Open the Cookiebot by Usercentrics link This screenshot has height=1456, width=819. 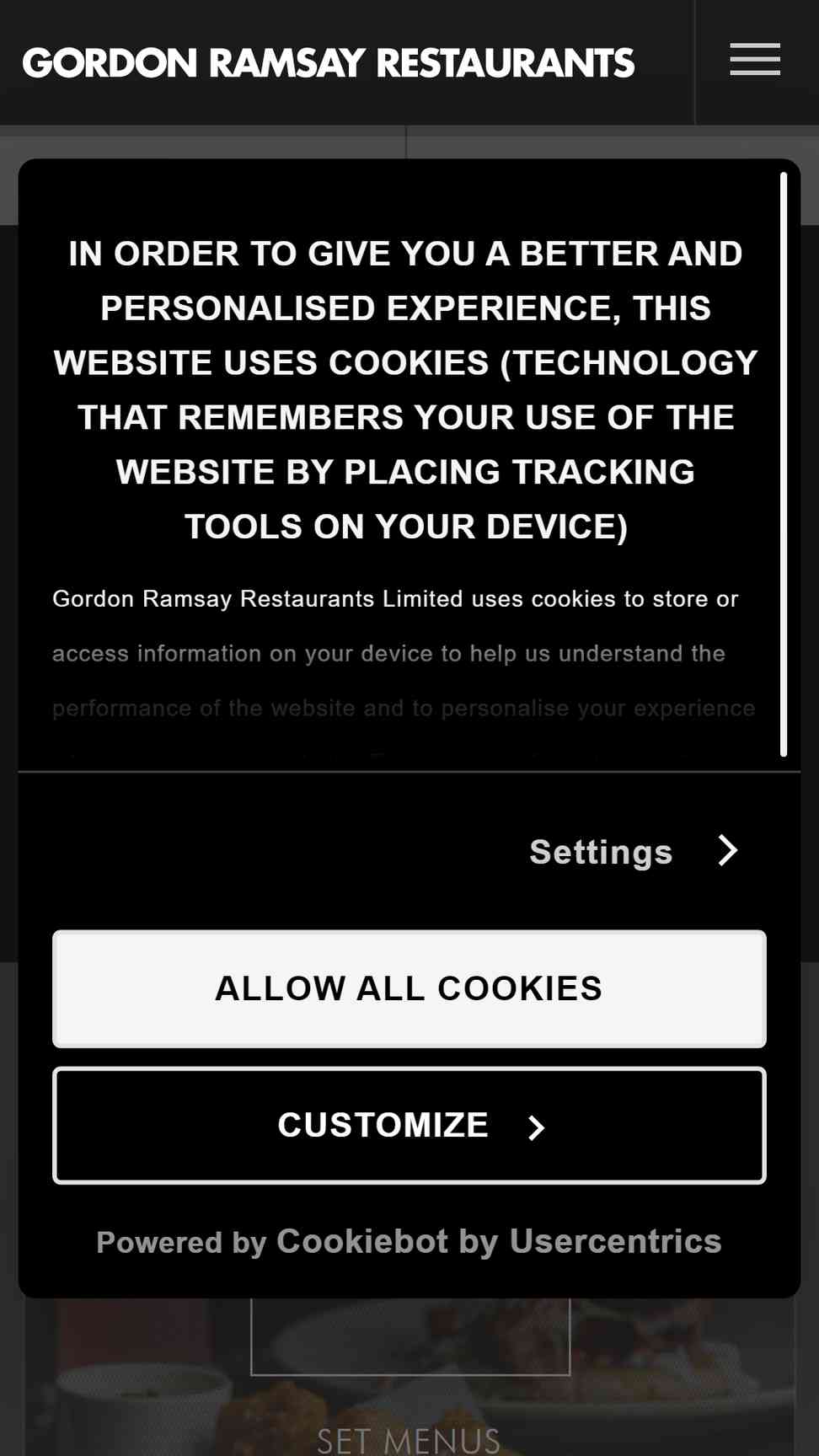point(499,1241)
